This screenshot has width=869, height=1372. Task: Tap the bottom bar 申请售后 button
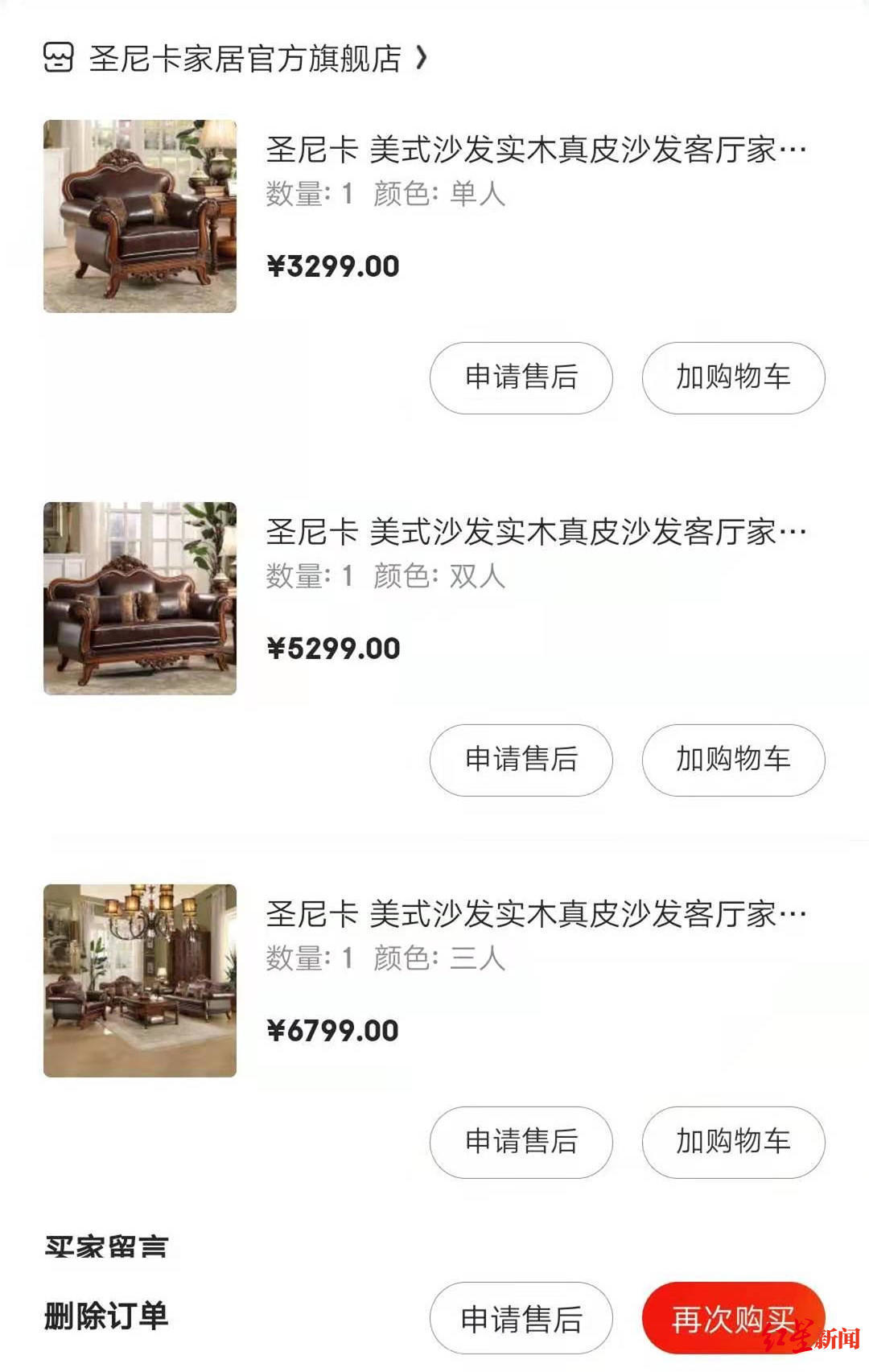pyautogui.click(x=521, y=1319)
